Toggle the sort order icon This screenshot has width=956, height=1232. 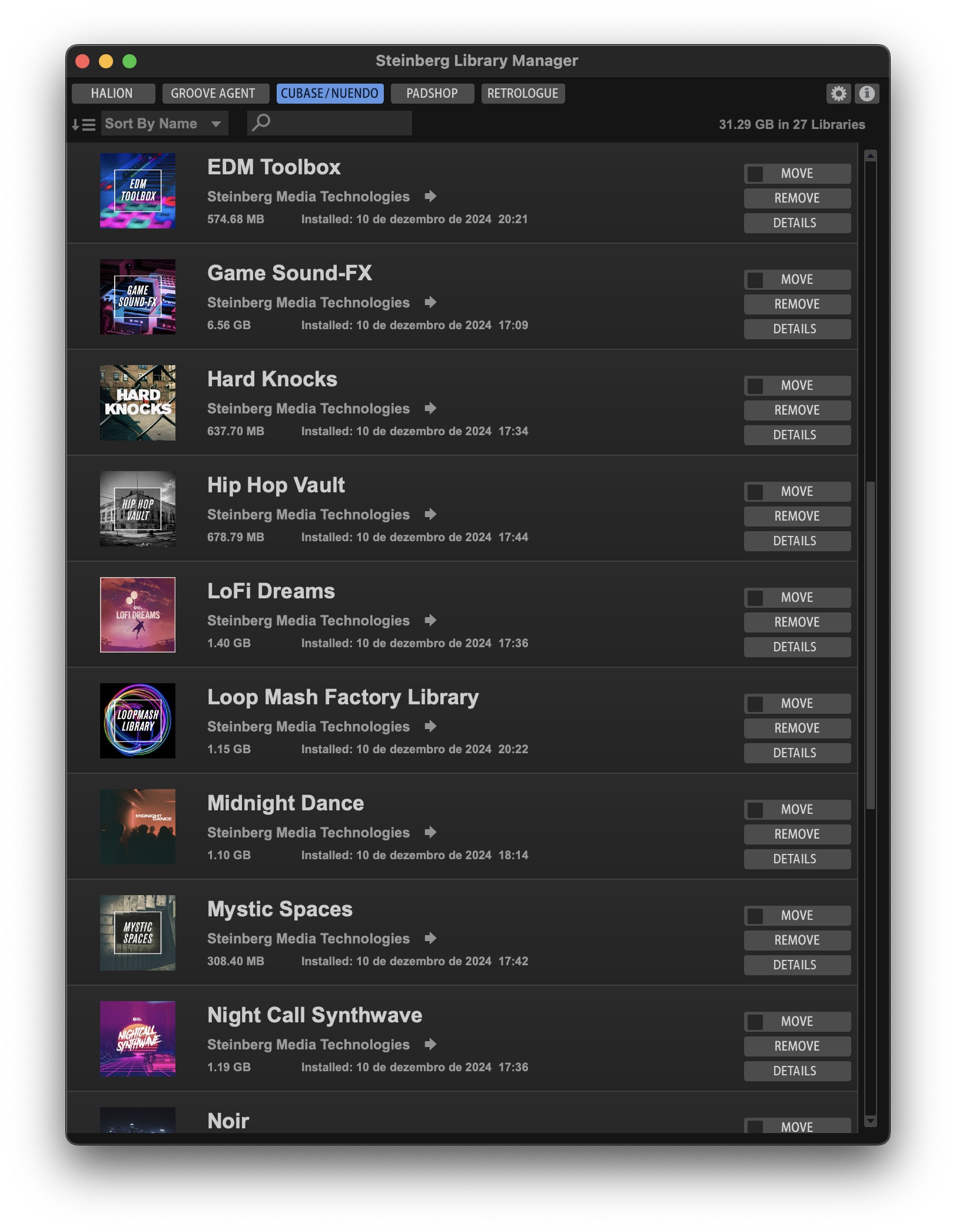(83, 124)
